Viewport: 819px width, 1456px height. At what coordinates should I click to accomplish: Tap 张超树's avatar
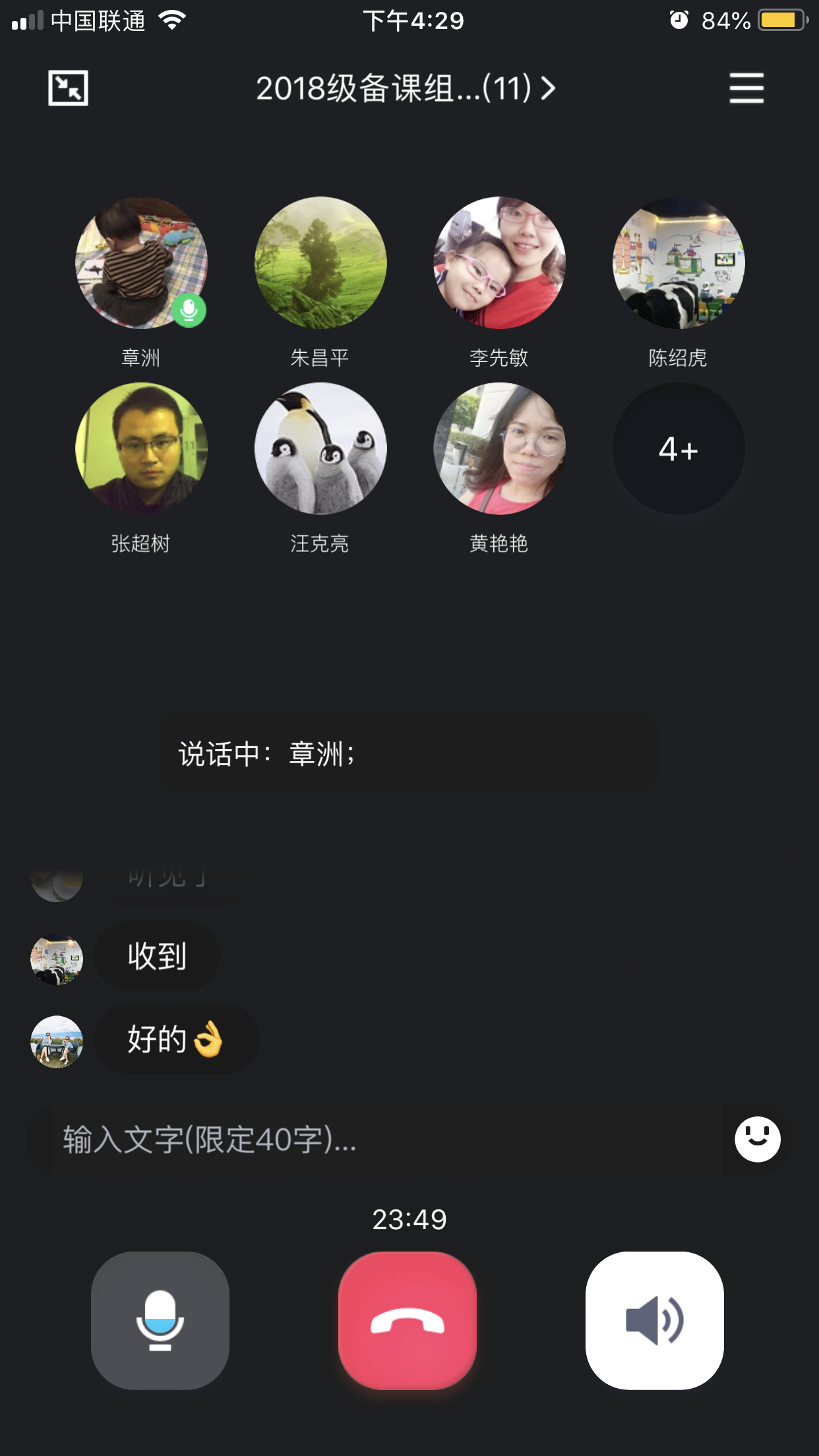tap(141, 448)
